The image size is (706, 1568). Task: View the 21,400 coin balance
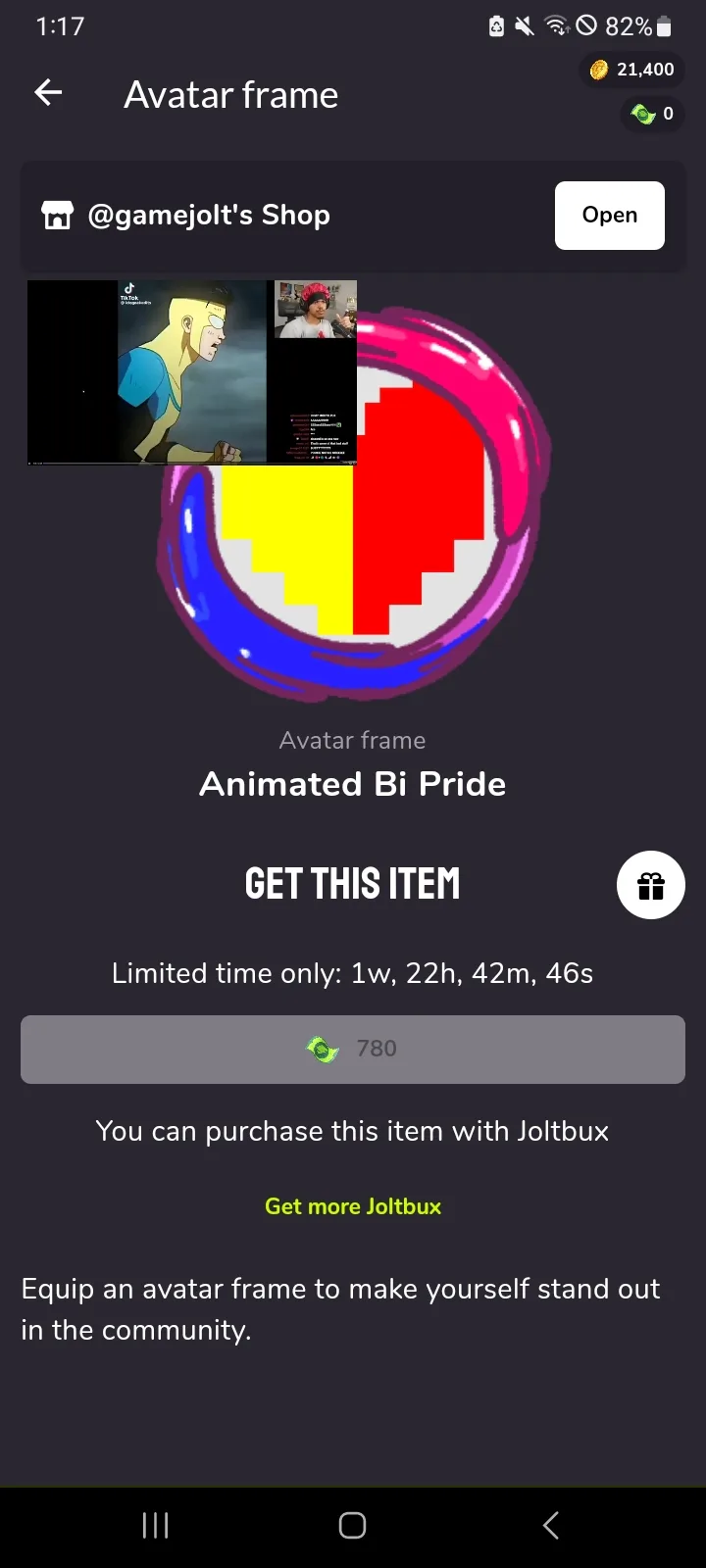pyautogui.click(x=632, y=70)
